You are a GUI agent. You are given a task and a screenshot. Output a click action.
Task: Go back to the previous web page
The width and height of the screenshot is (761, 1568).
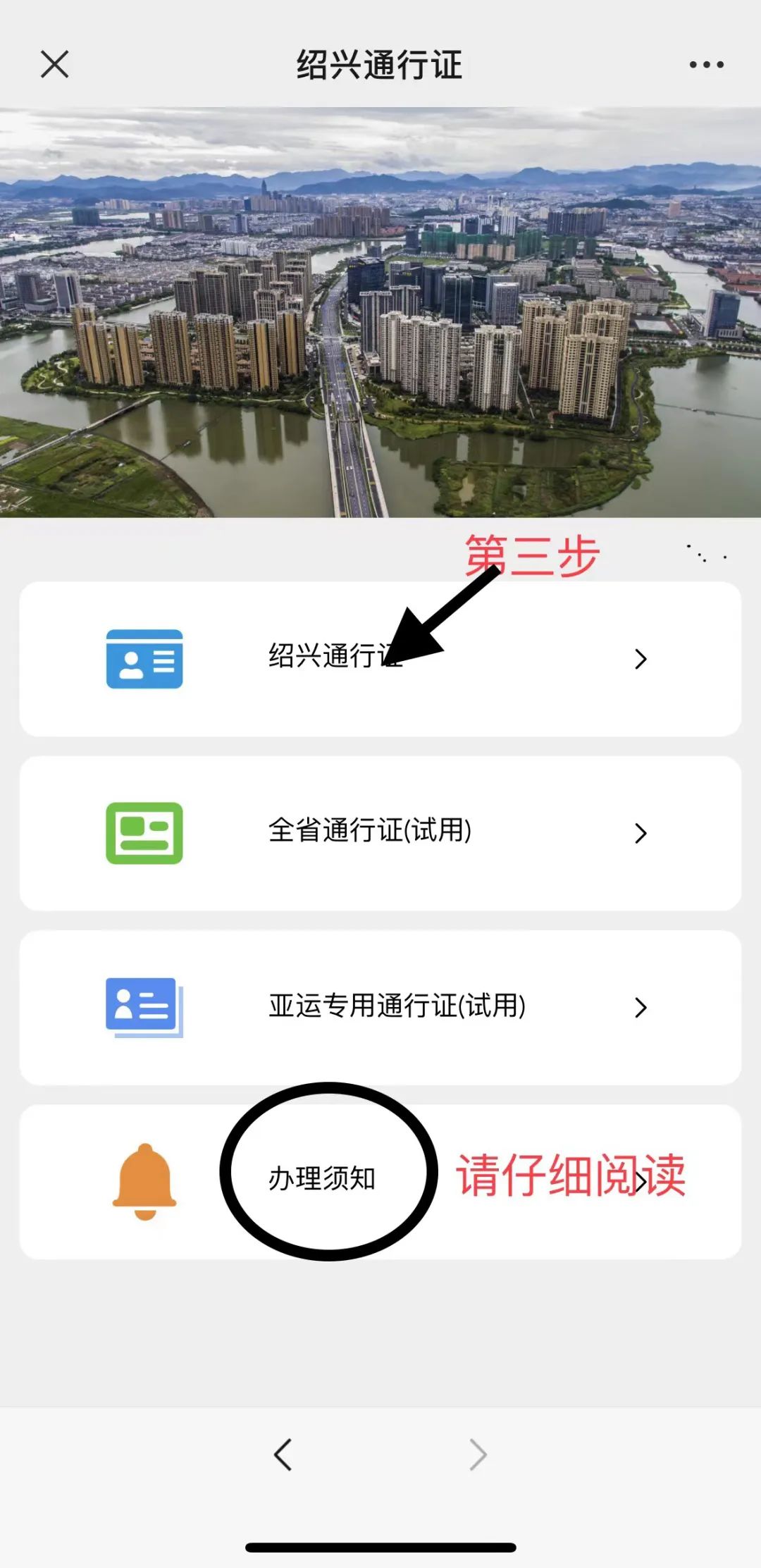click(x=283, y=1454)
